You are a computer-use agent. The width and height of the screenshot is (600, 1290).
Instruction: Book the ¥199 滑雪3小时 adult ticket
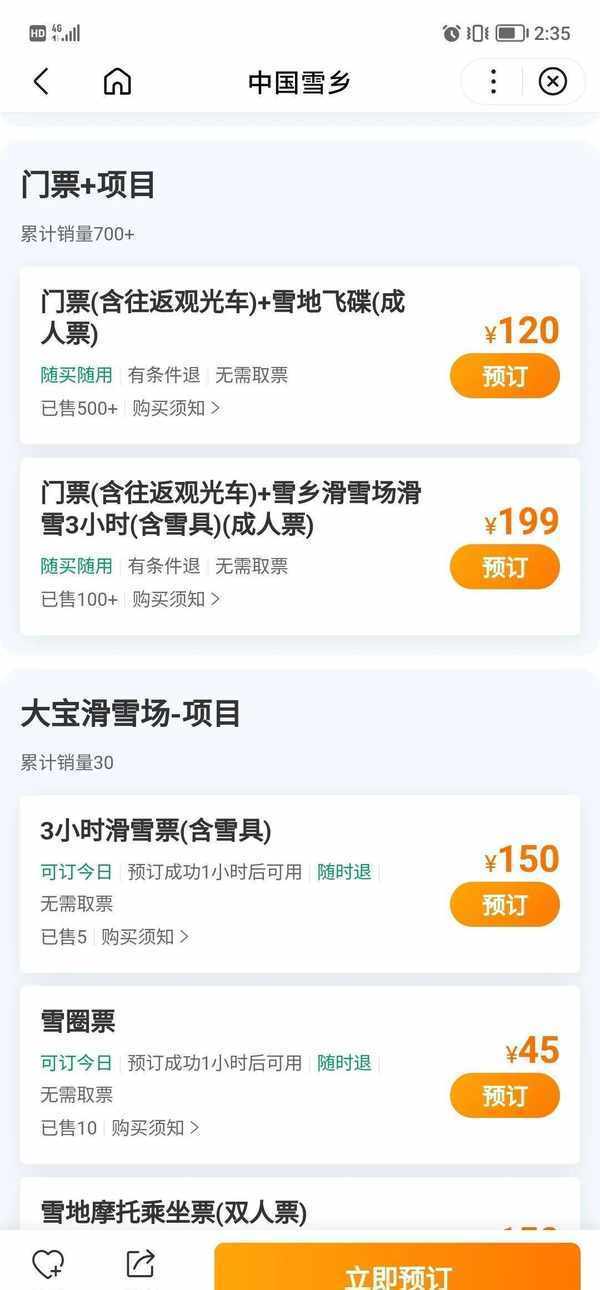pos(504,567)
